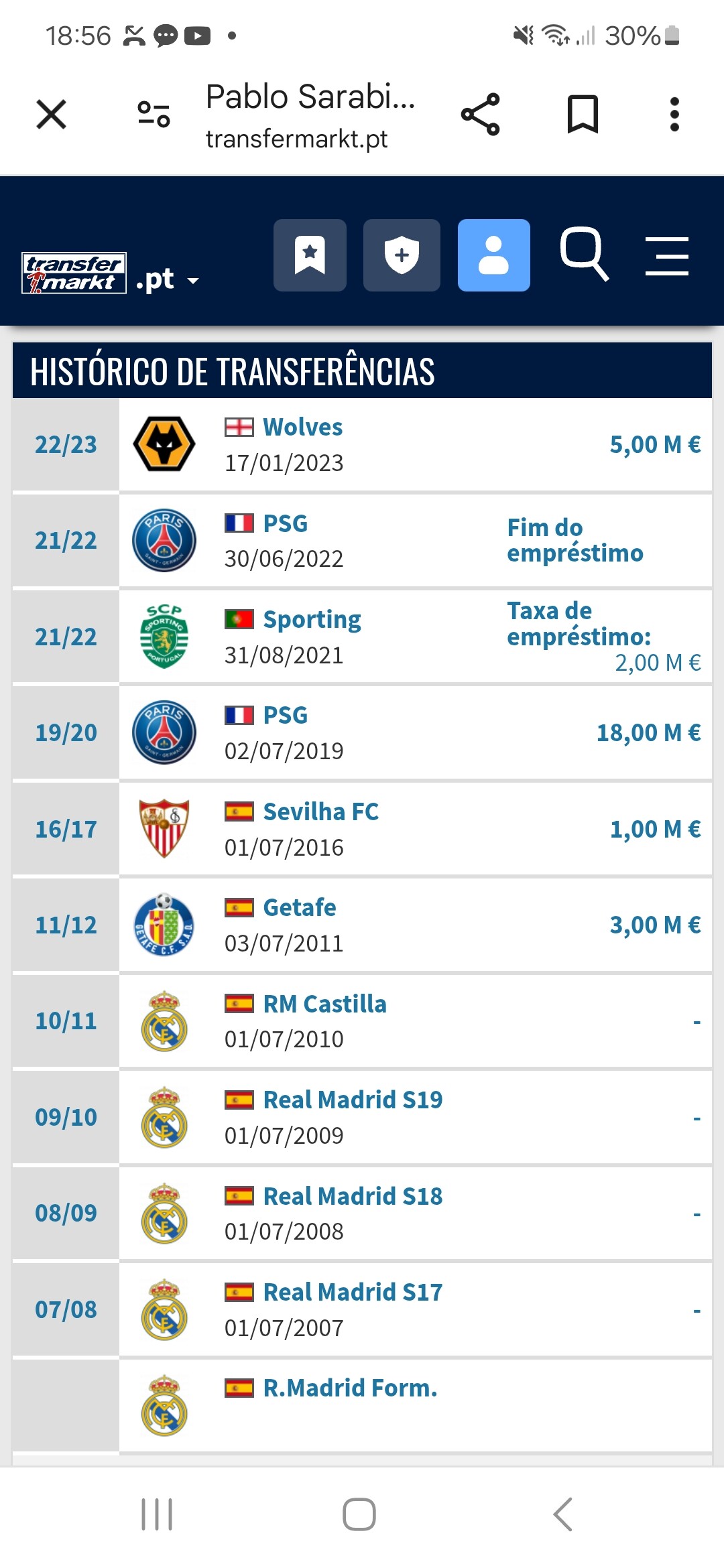This screenshot has height=1568, width=724.
Task: Open the Wolves club link
Action: (302, 427)
